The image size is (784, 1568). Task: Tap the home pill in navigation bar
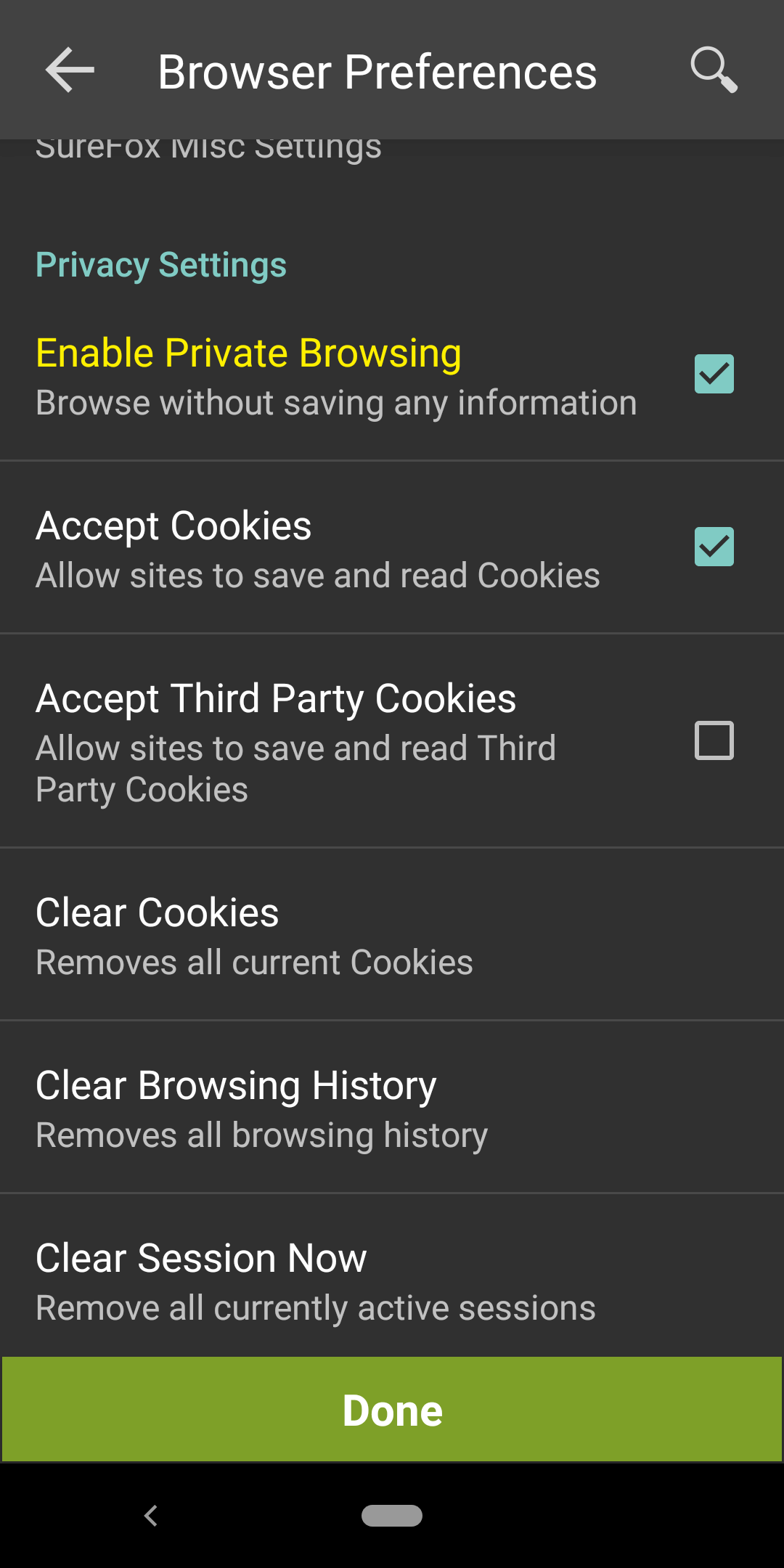[x=392, y=1516]
